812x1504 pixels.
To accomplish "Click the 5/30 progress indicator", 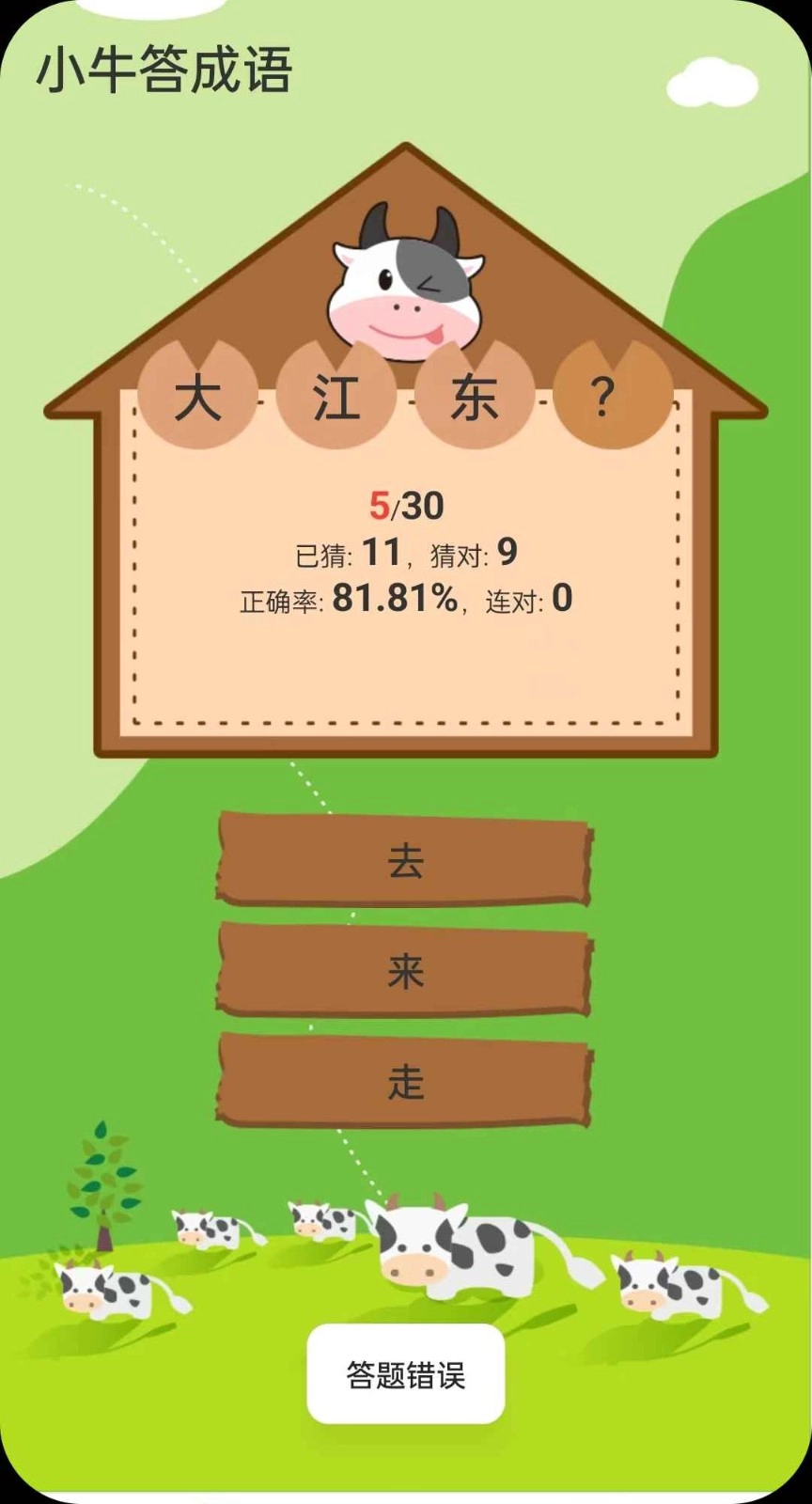I will point(406,505).
